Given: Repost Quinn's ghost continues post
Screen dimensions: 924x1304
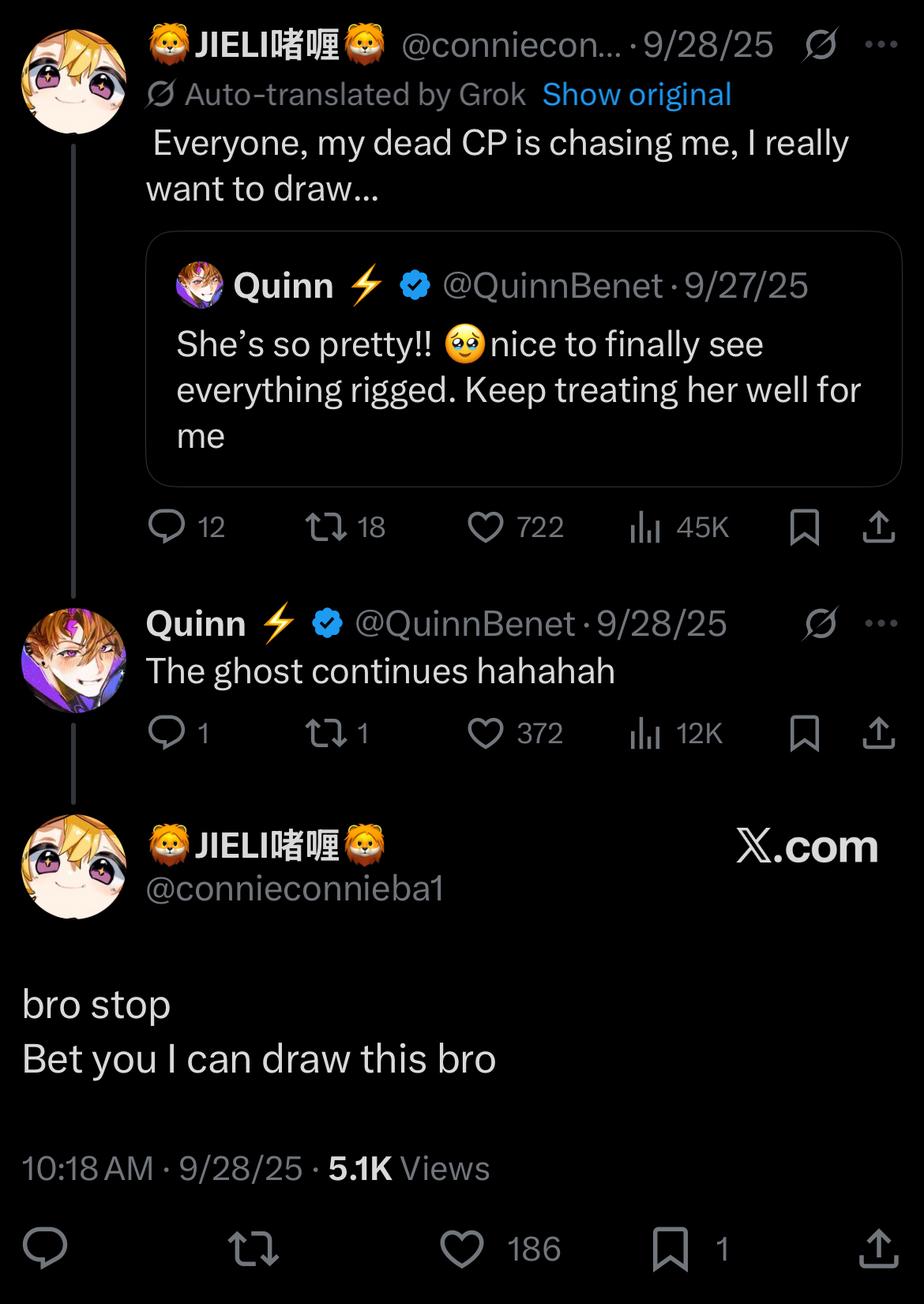Looking at the screenshot, I should pos(326,733).
